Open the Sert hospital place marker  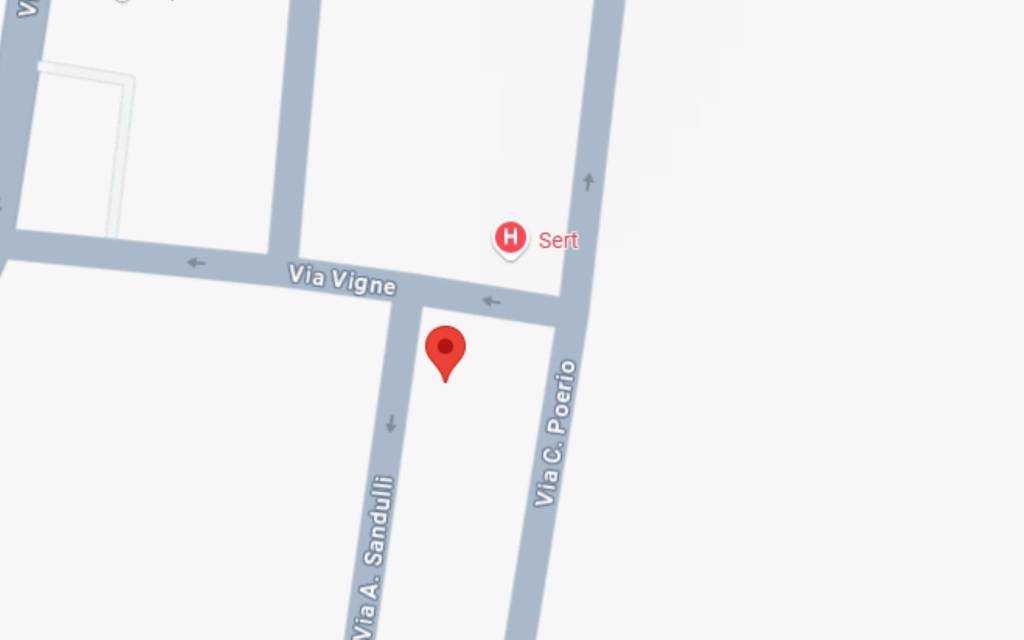pos(511,239)
